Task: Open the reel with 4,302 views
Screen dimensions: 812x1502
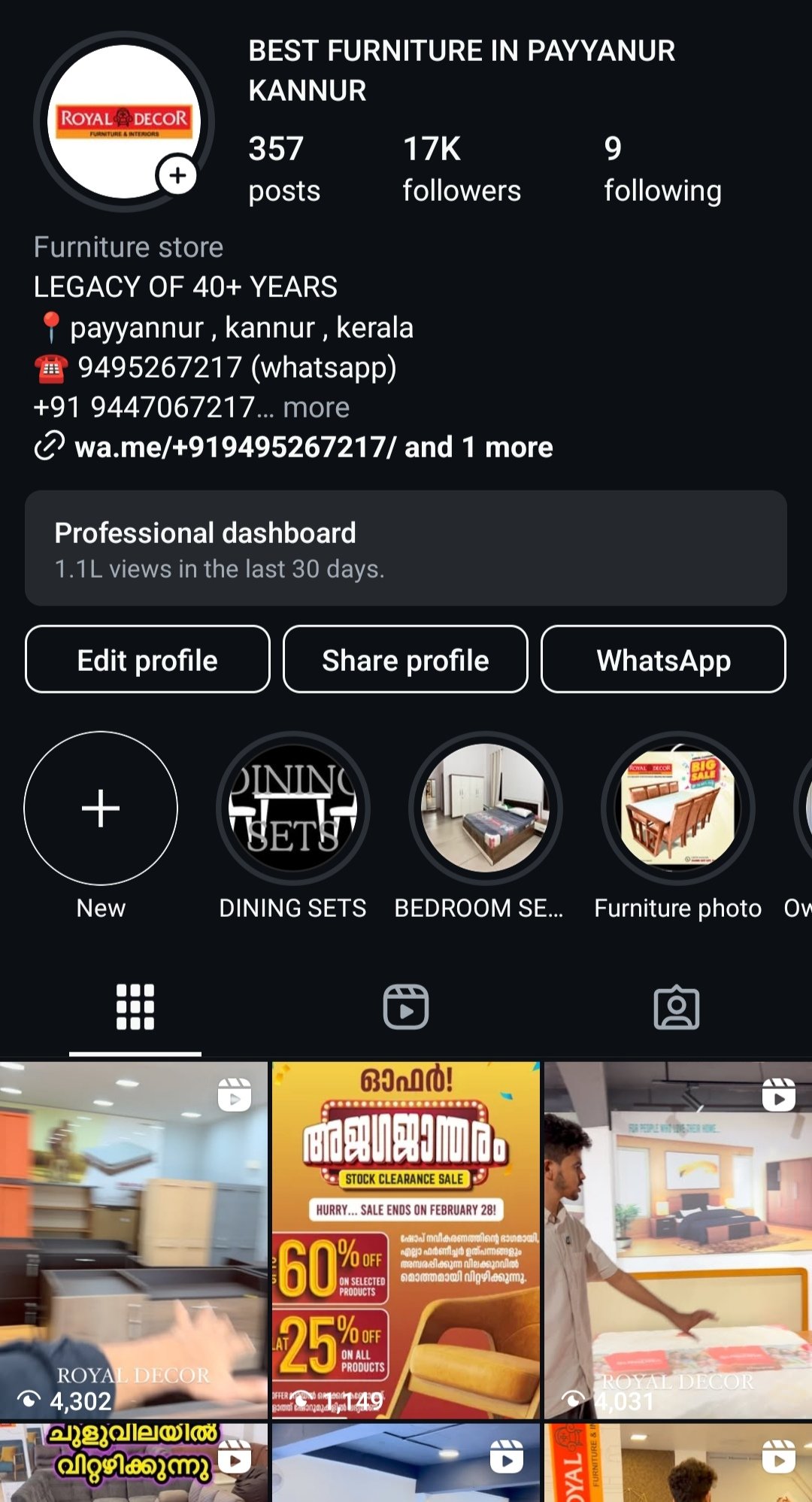Action: pyautogui.click(x=134, y=1240)
